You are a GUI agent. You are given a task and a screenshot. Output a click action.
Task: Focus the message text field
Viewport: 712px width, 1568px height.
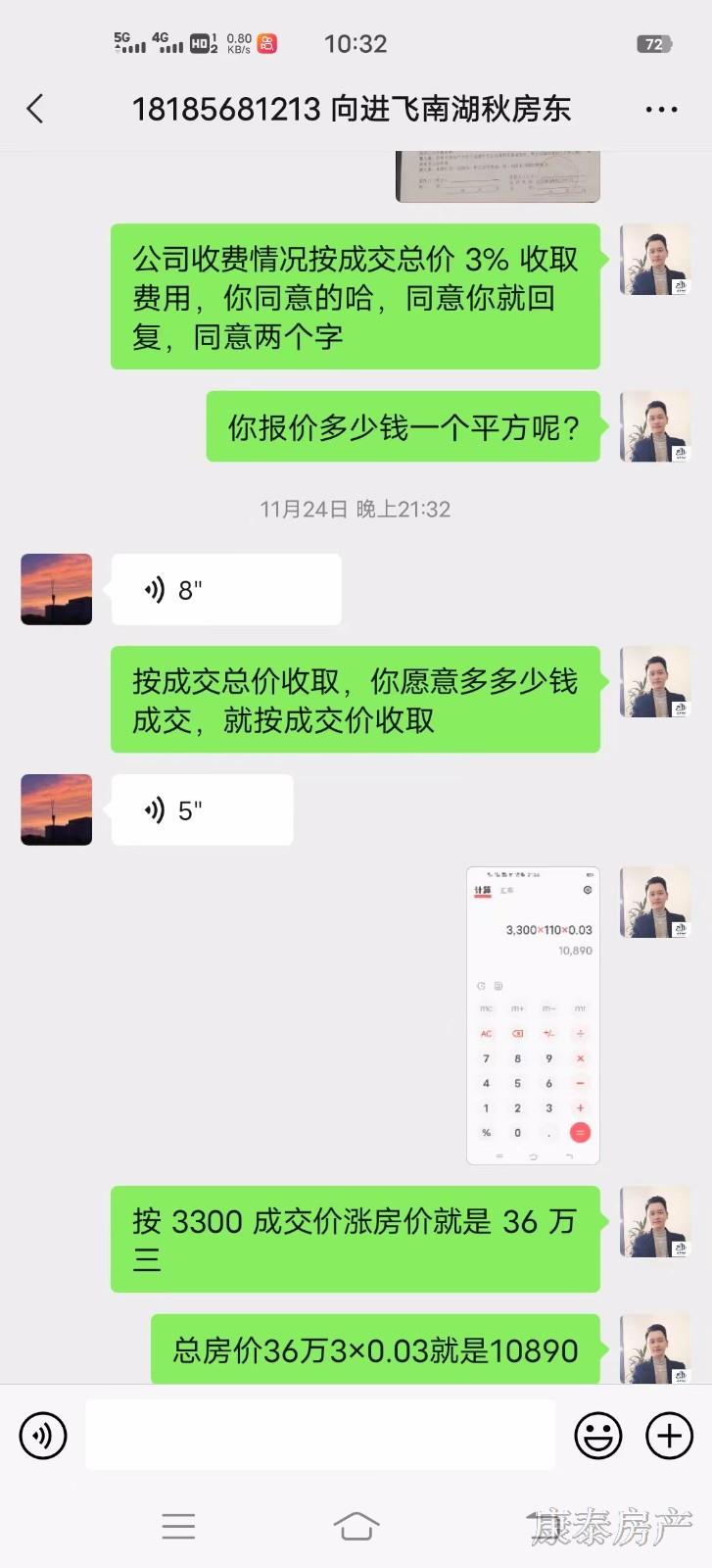click(320, 1435)
